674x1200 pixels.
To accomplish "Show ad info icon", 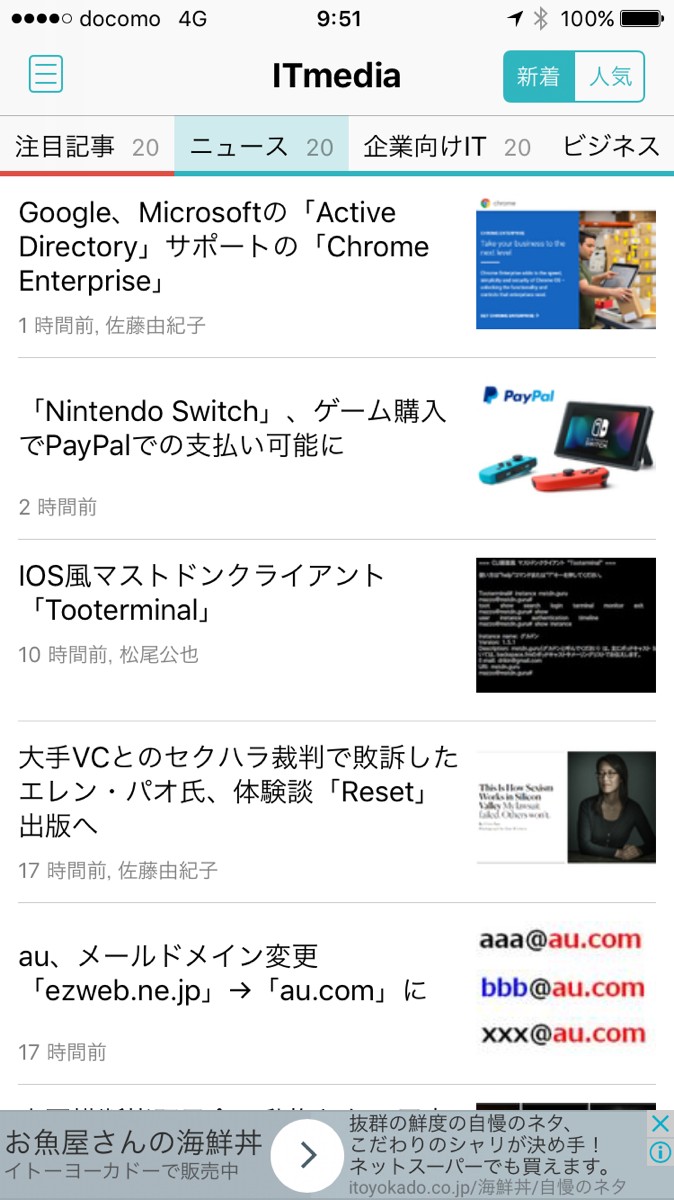I will pyautogui.click(x=660, y=1153).
